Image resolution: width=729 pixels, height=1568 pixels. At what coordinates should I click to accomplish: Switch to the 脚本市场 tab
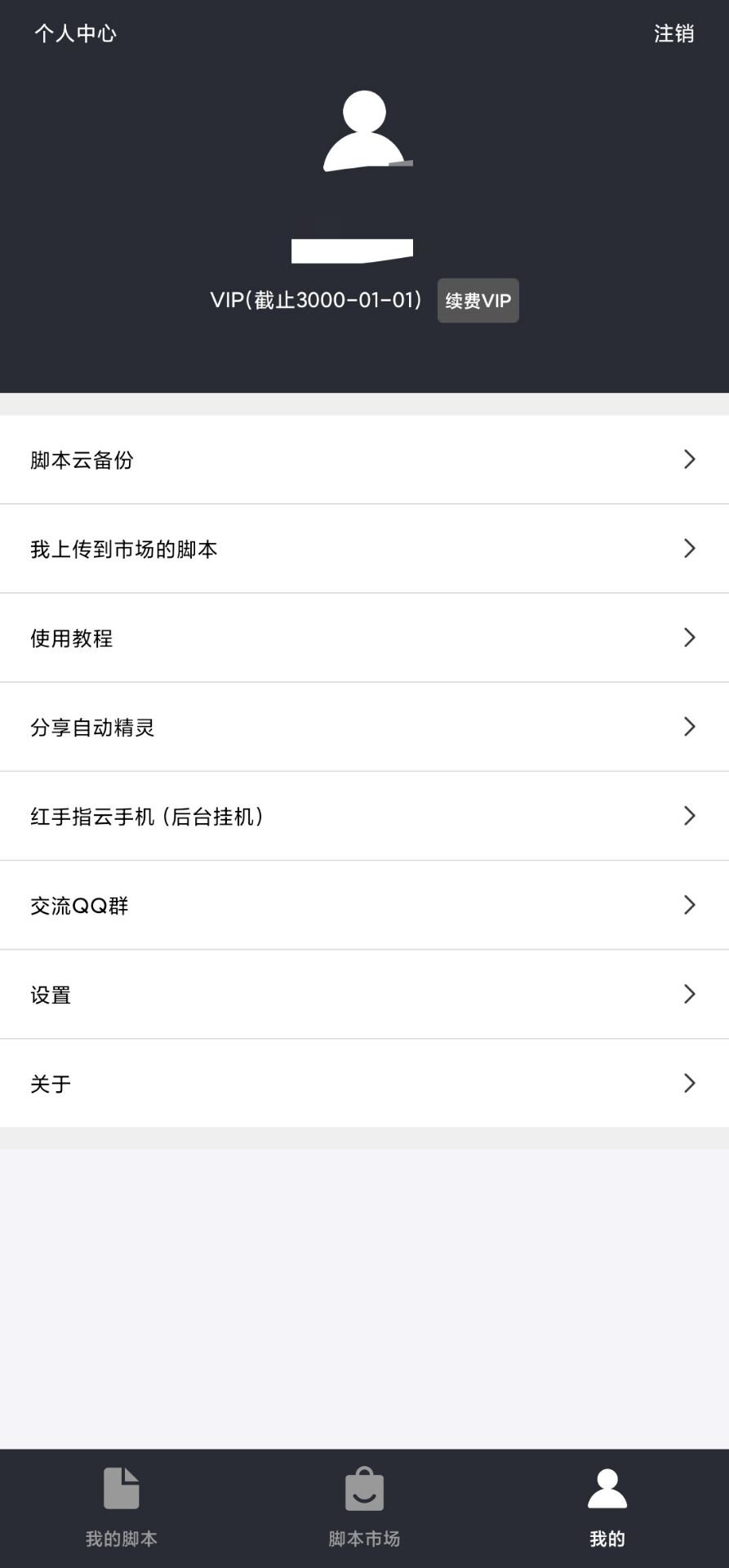click(x=364, y=1508)
